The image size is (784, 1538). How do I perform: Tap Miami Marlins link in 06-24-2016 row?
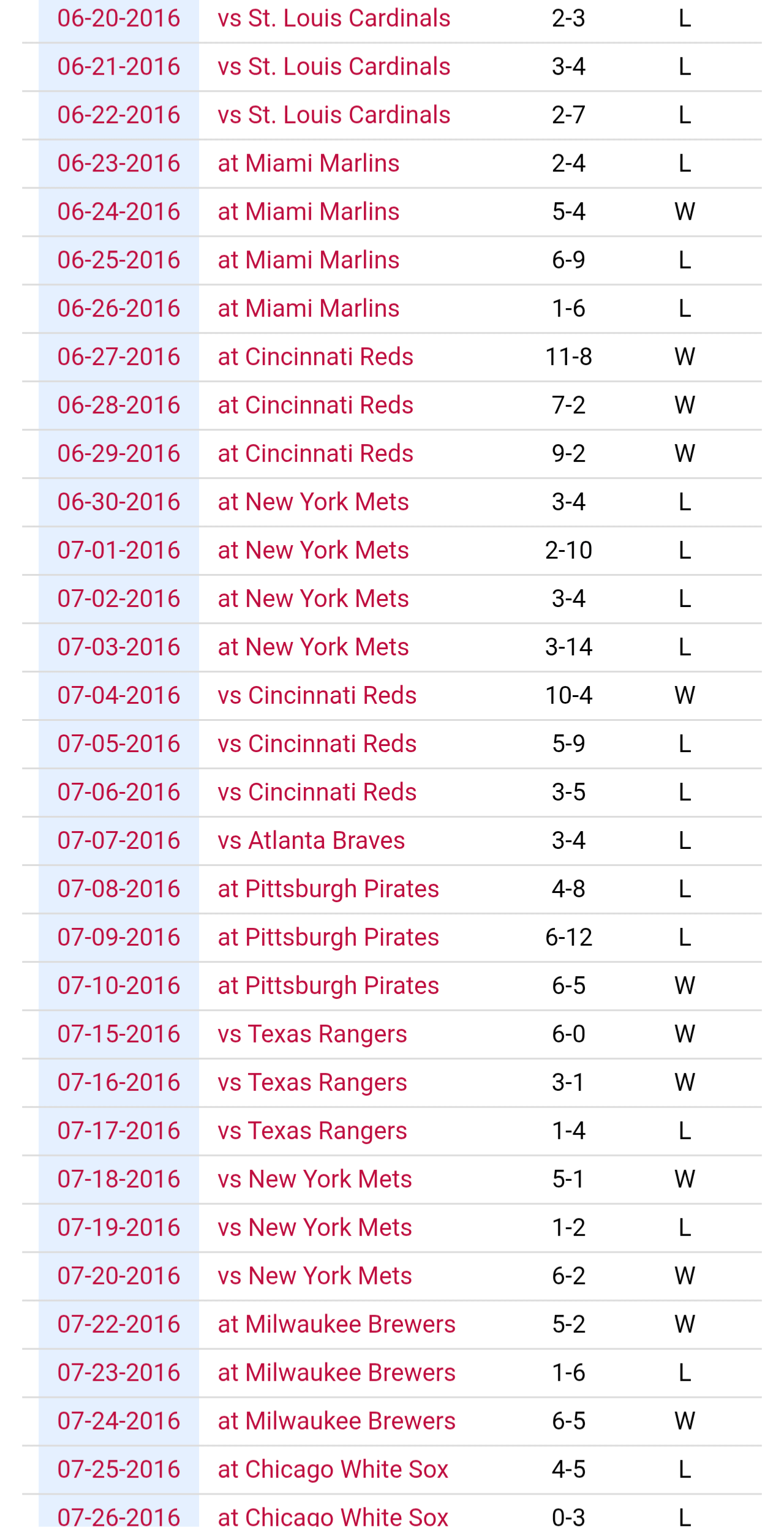click(308, 212)
